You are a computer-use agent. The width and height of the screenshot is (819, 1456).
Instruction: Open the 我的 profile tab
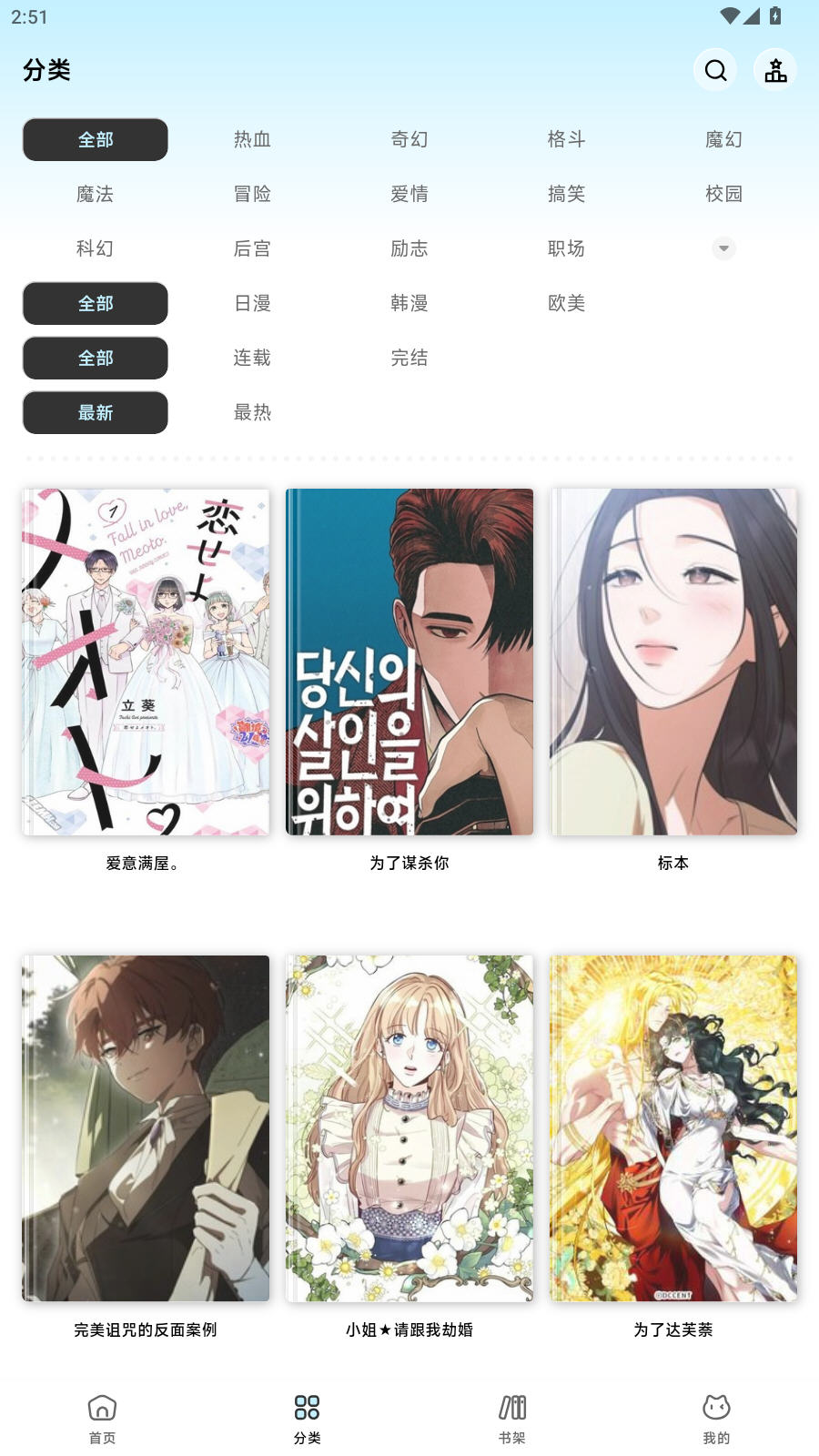click(716, 1418)
